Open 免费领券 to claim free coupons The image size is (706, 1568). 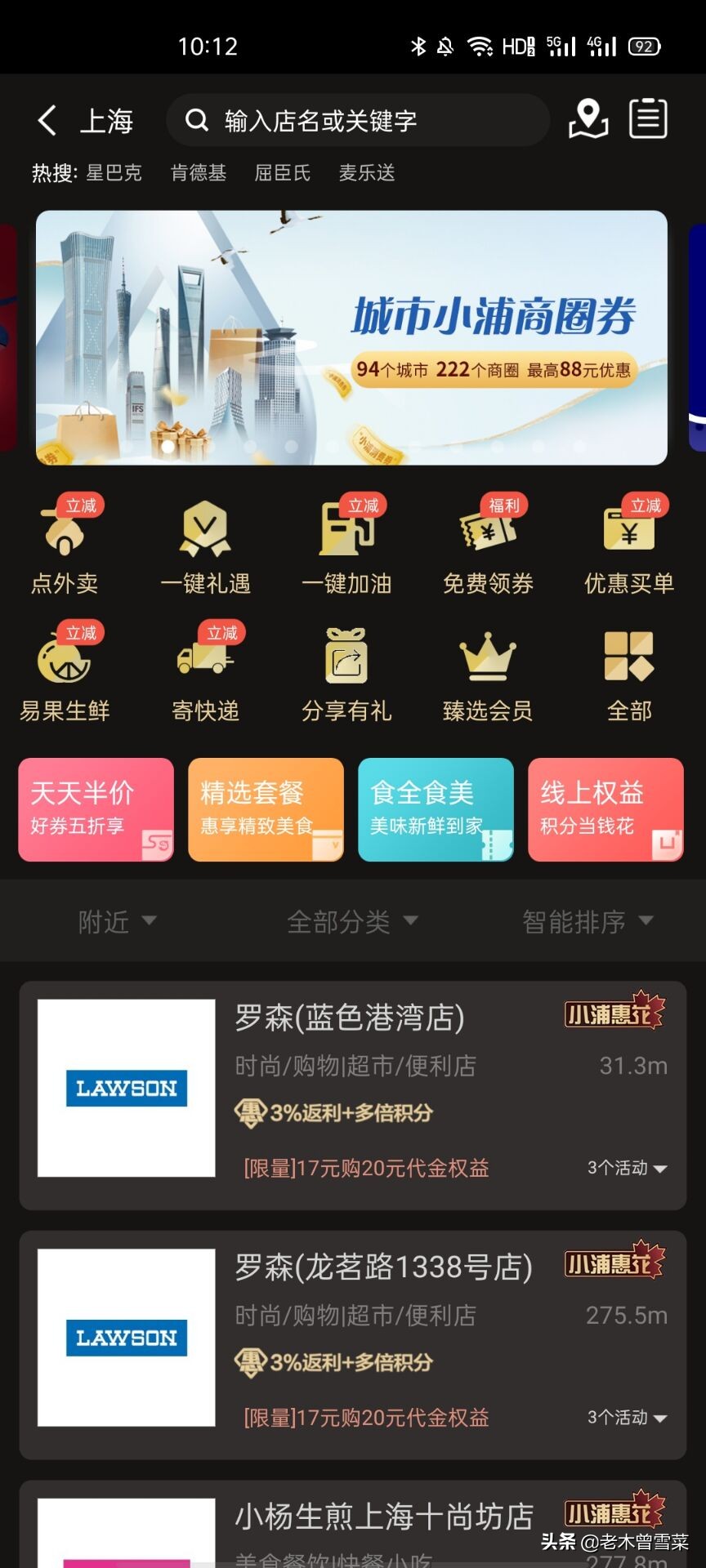pos(488,543)
